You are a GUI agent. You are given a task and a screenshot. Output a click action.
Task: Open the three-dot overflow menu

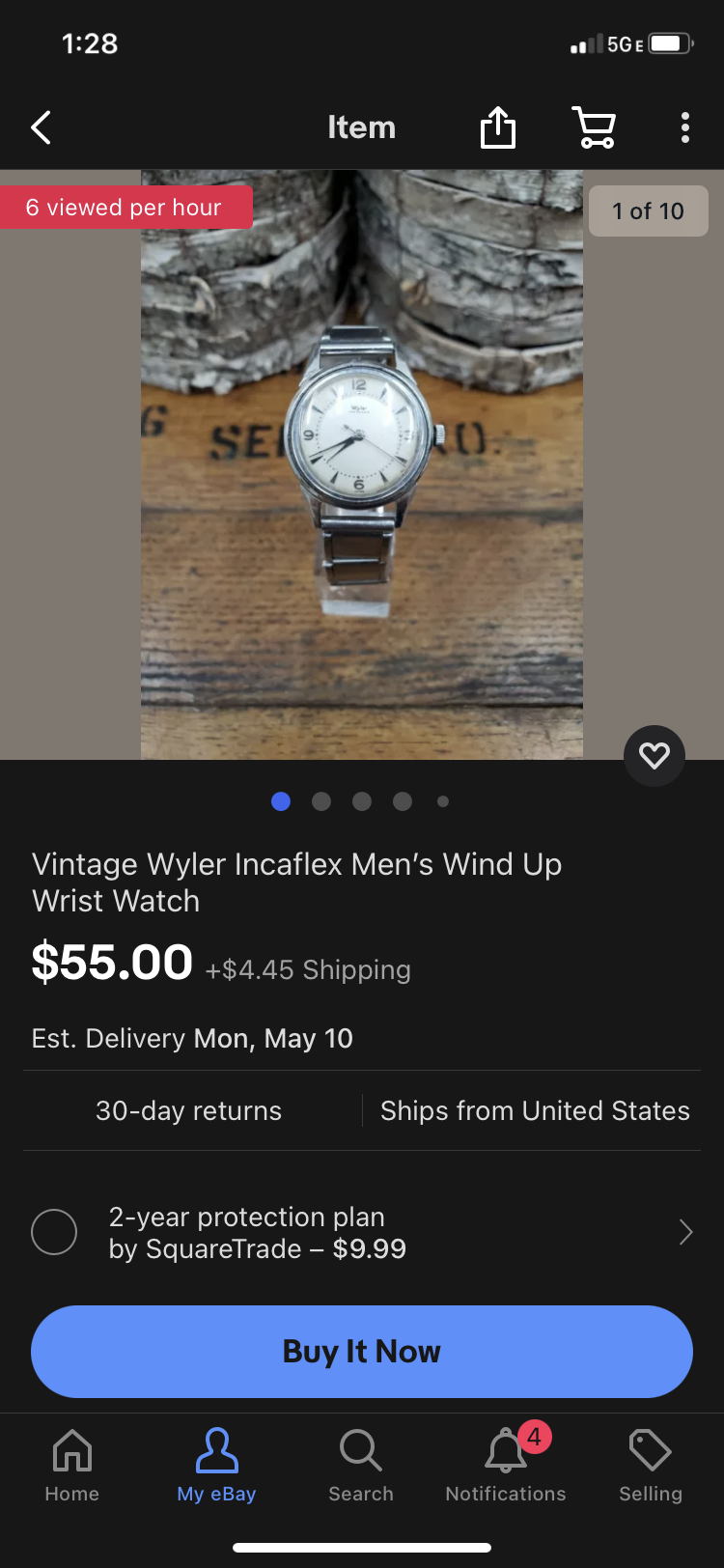[x=684, y=127]
